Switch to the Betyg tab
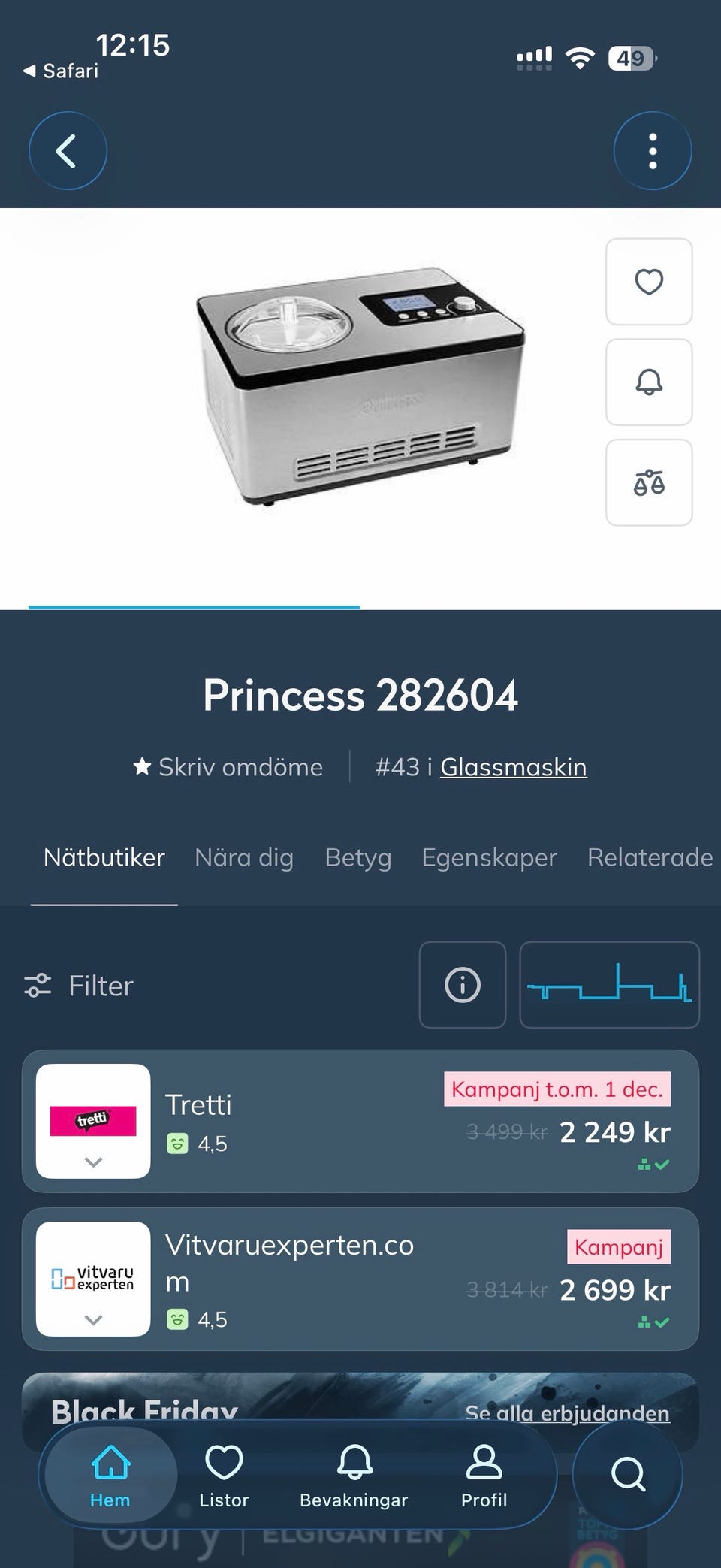721x1568 pixels. (357, 857)
